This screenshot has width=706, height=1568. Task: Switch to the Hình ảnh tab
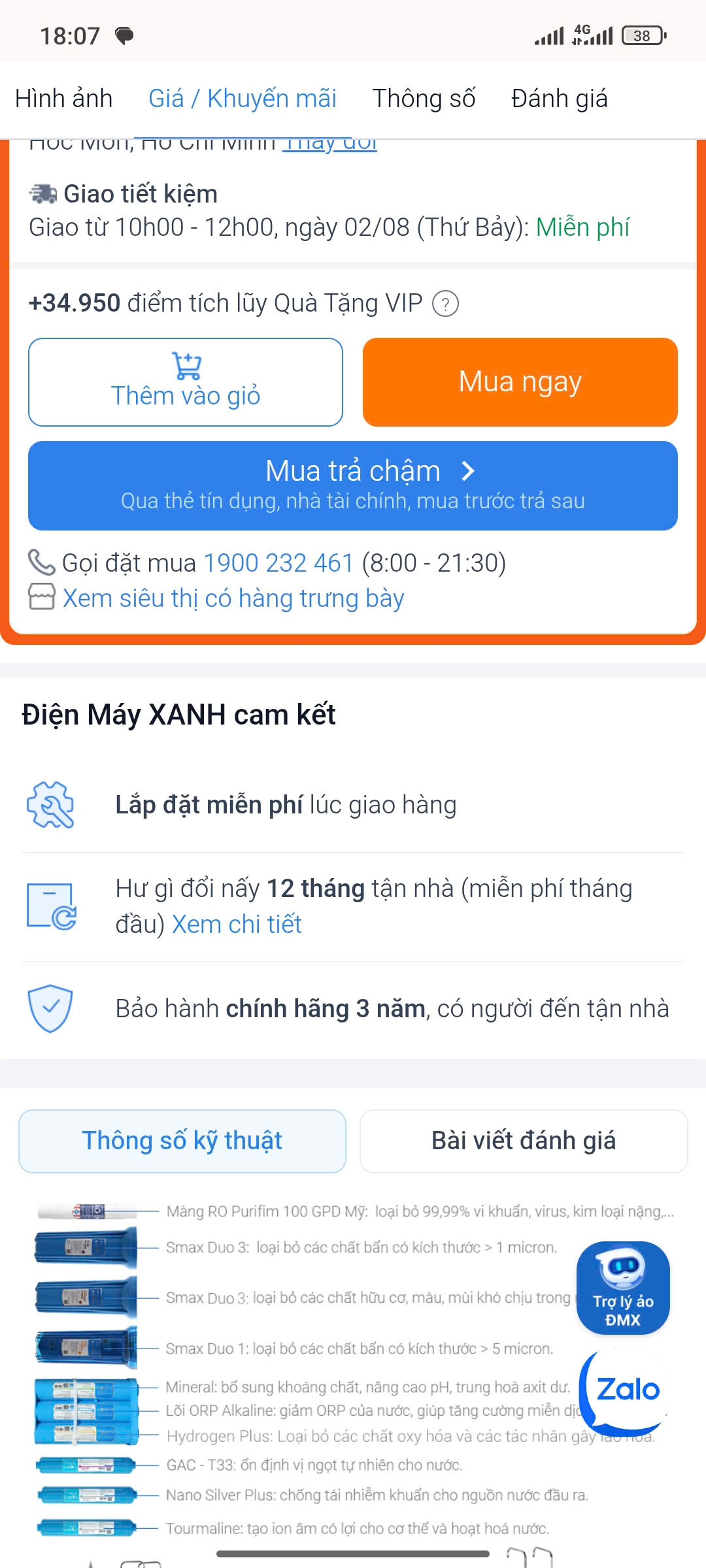pos(64,99)
